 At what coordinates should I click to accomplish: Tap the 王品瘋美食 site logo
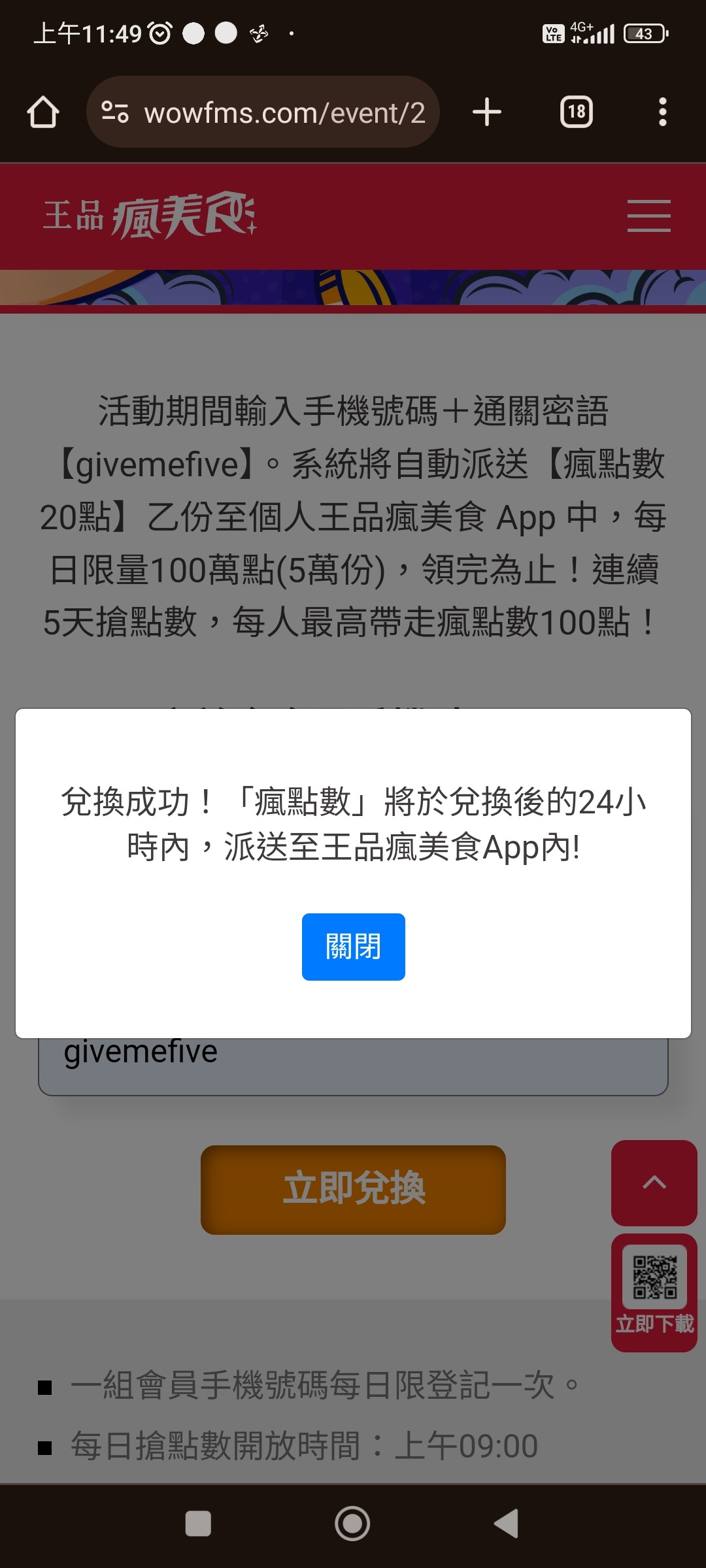pyautogui.click(x=150, y=216)
